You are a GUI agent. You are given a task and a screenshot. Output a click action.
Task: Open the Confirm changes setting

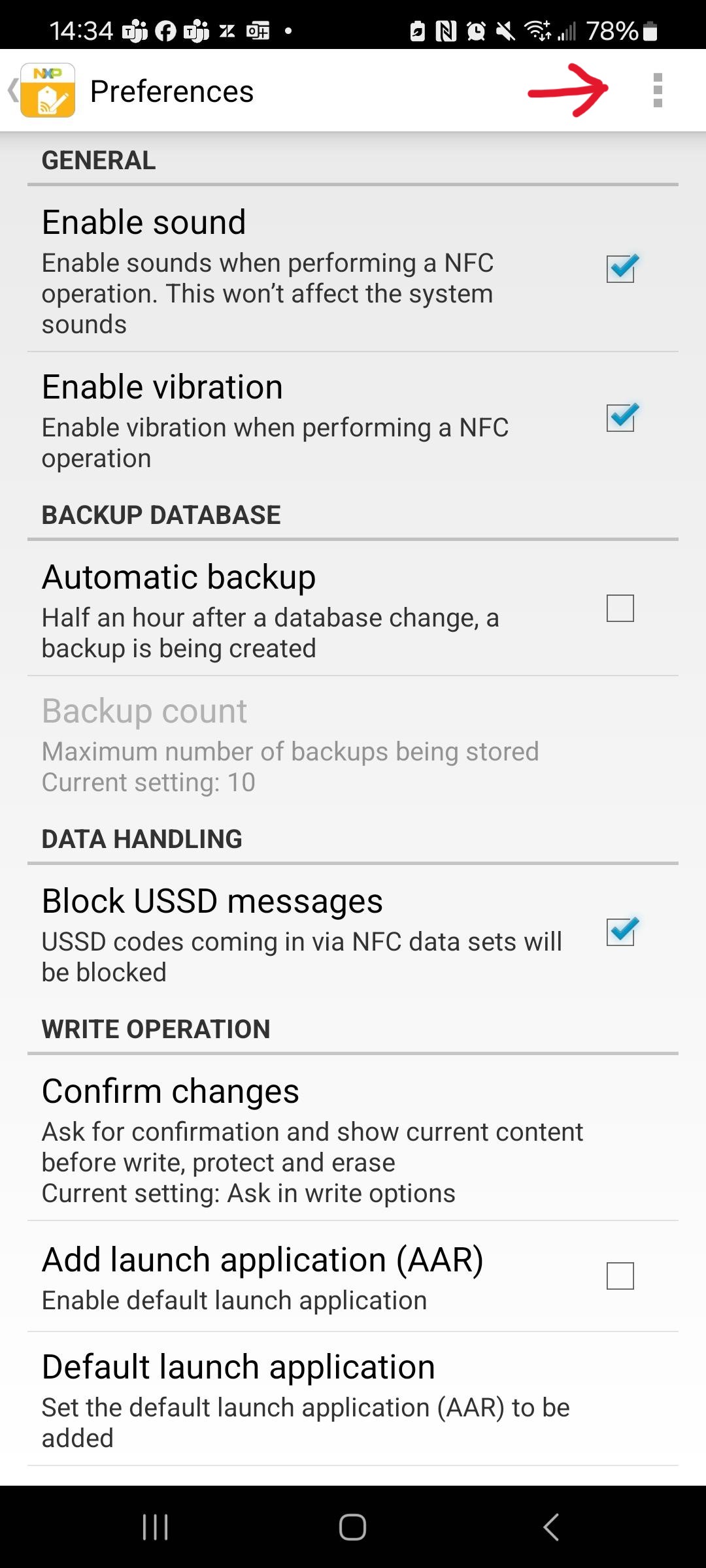click(353, 1138)
